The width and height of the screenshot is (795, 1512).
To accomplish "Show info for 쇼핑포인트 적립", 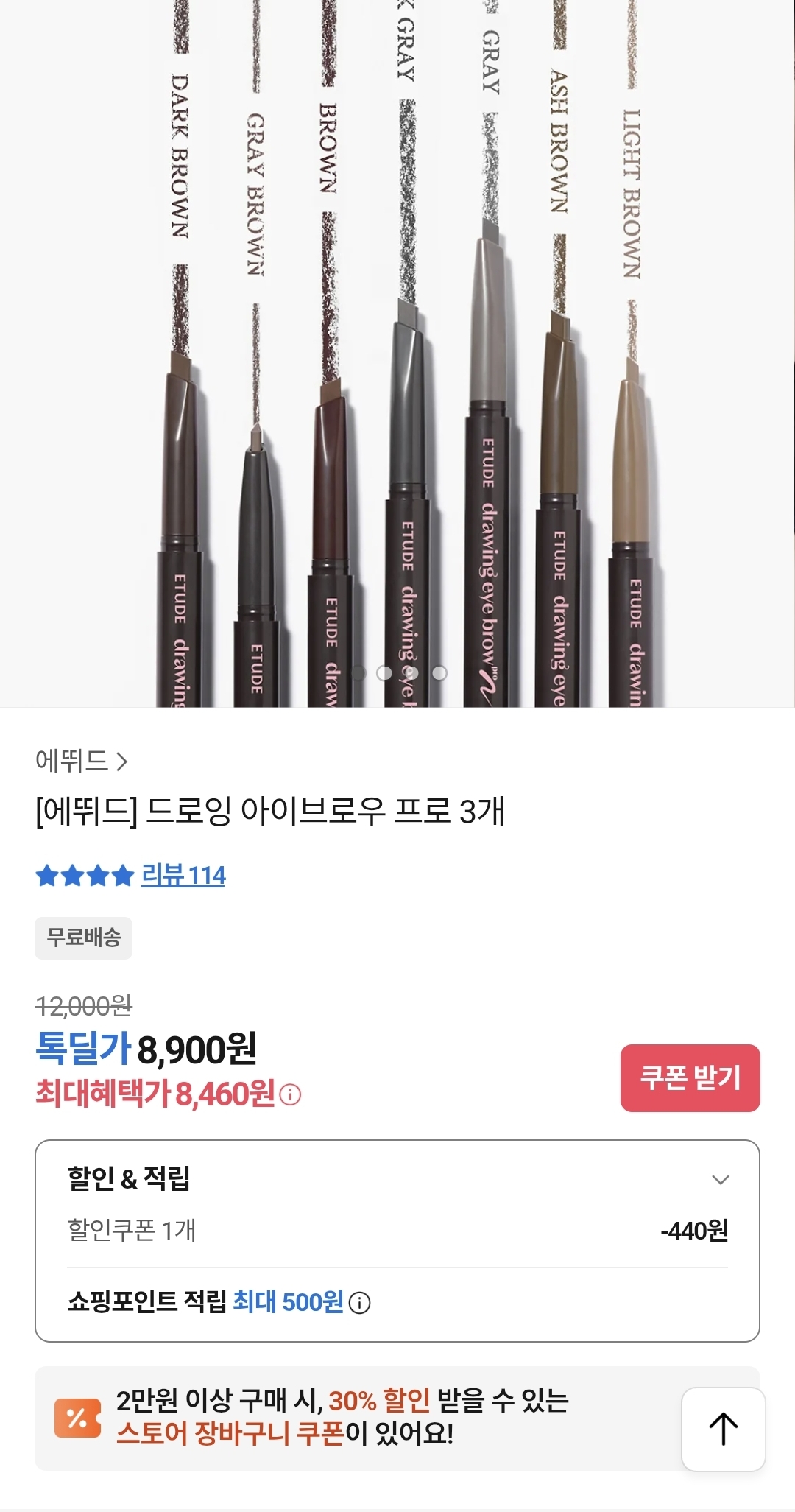I will point(359,1303).
